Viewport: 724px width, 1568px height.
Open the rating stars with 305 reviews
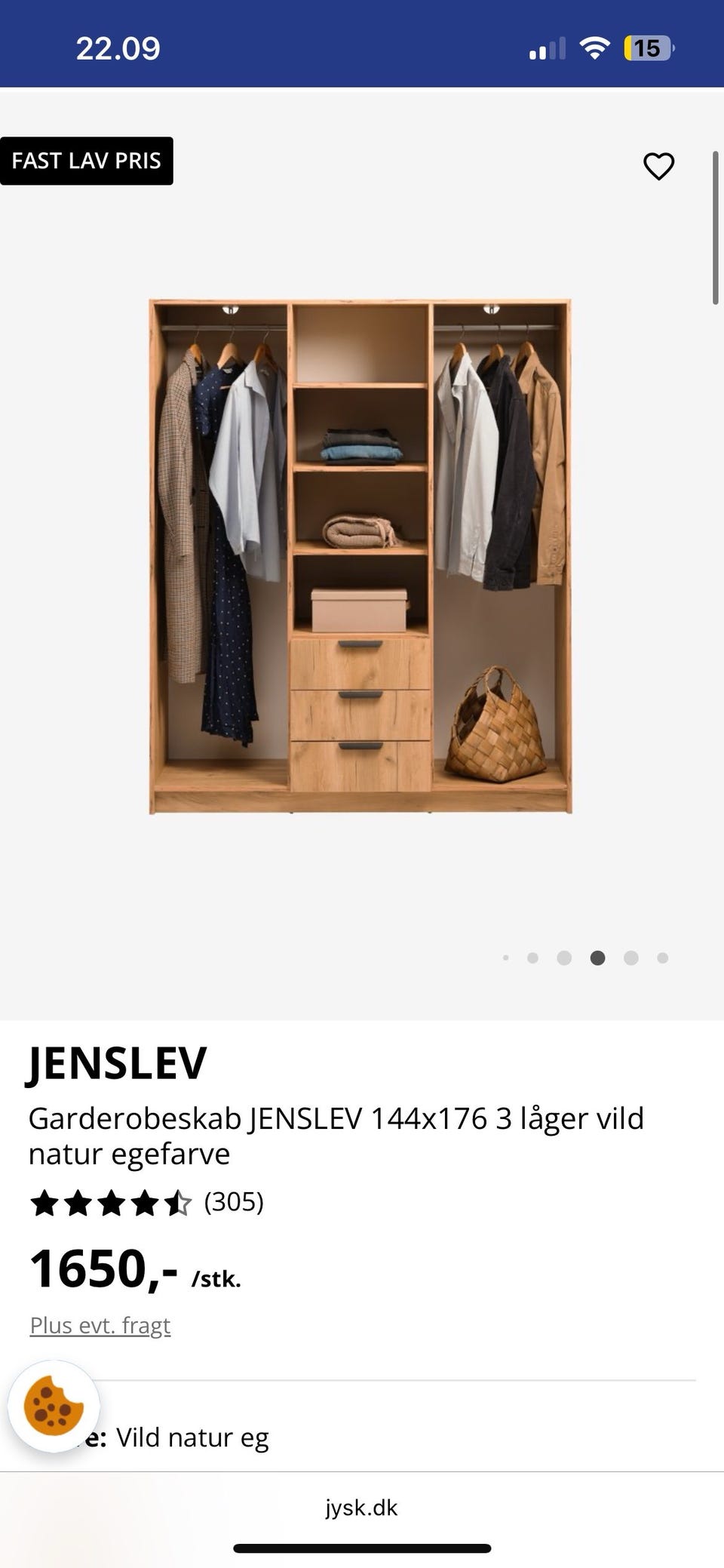point(146,1202)
